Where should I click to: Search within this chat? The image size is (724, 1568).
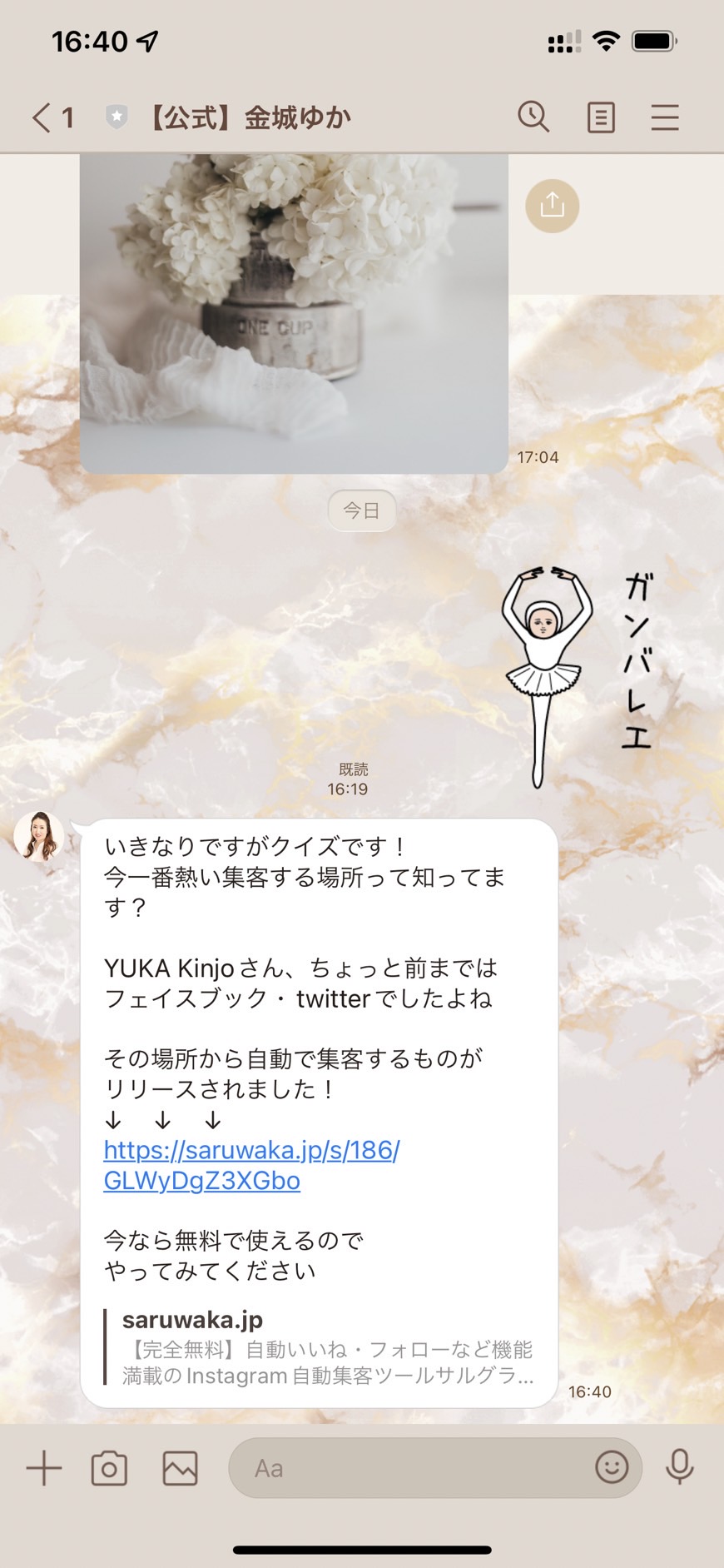[533, 117]
